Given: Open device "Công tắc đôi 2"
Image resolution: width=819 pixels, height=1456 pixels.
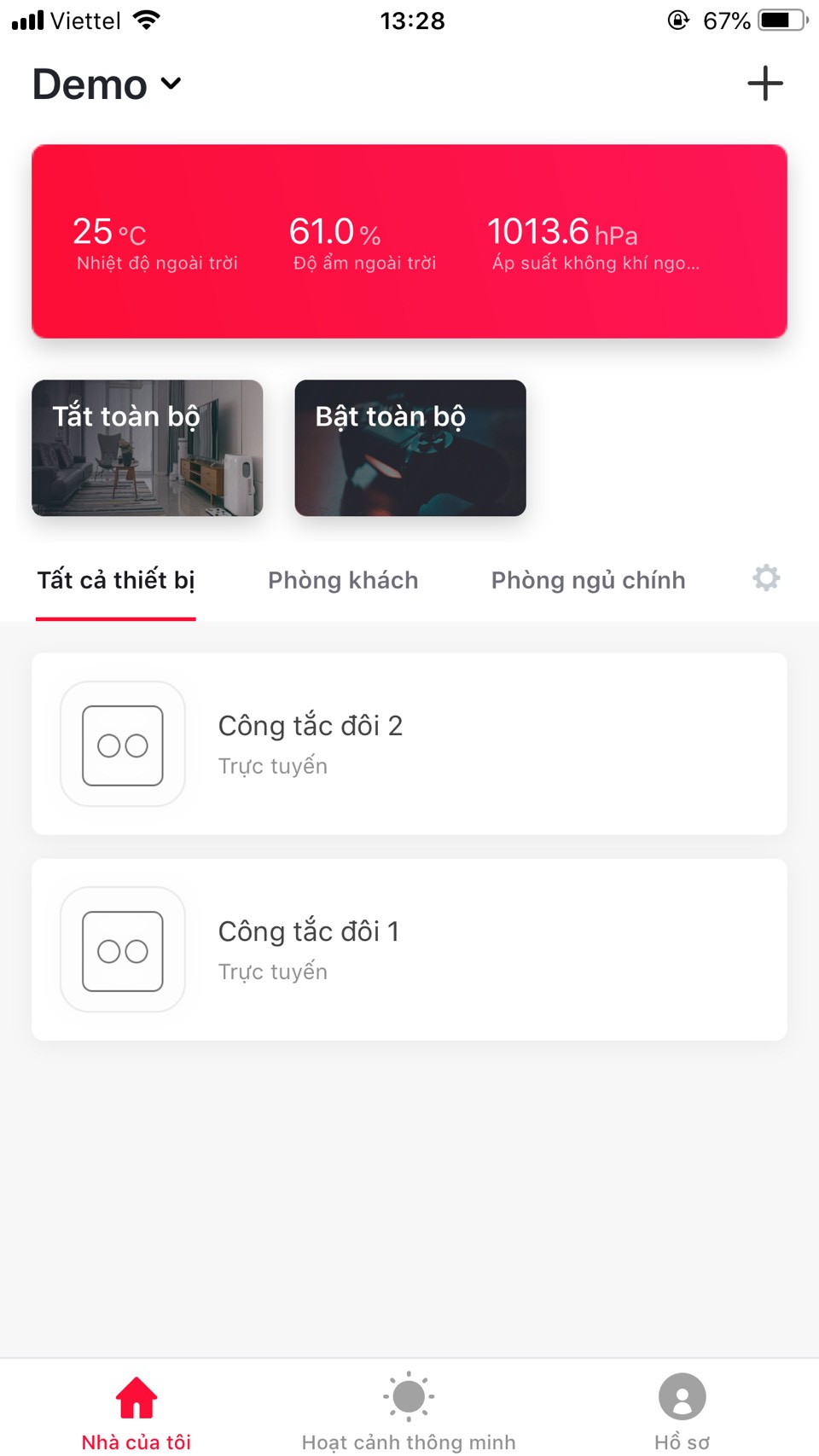Looking at the screenshot, I should (409, 744).
